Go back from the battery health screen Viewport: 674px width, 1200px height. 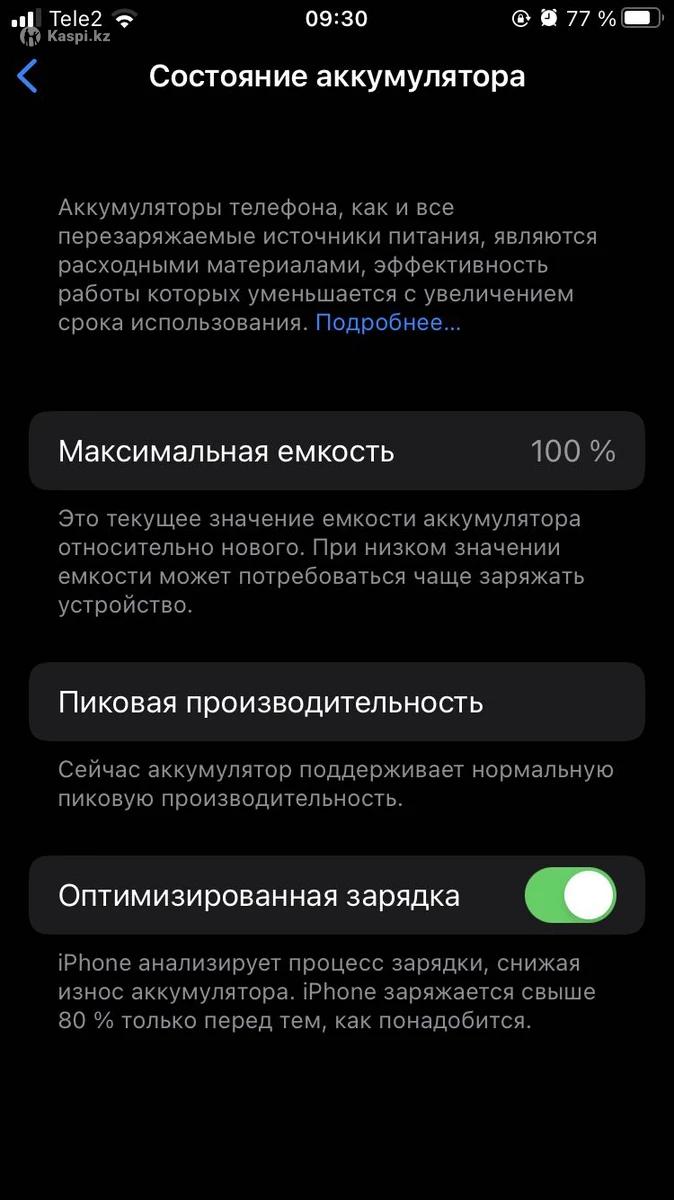(28, 77)
